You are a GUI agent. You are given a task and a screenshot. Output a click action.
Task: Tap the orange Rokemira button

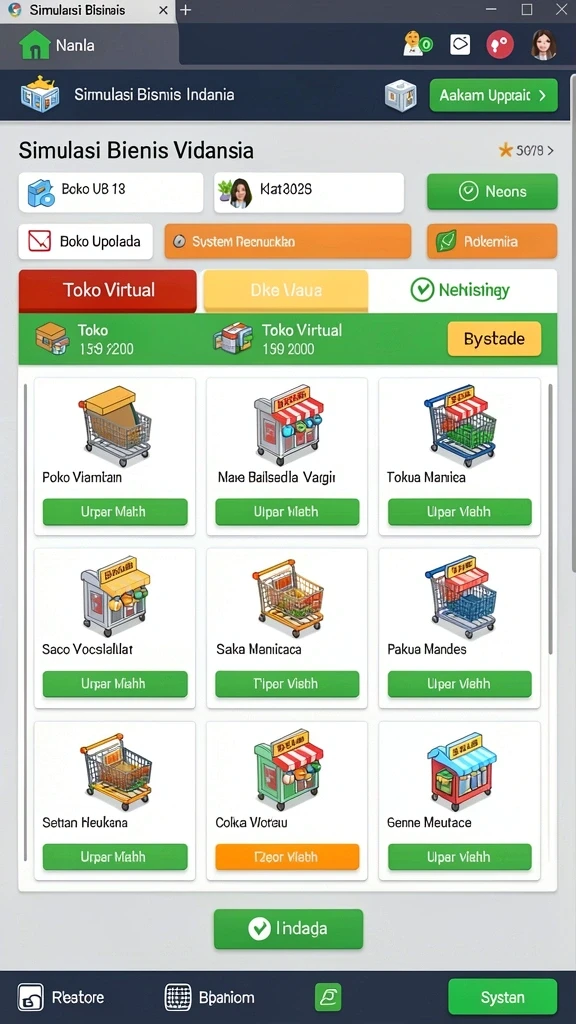coord(492,242)
